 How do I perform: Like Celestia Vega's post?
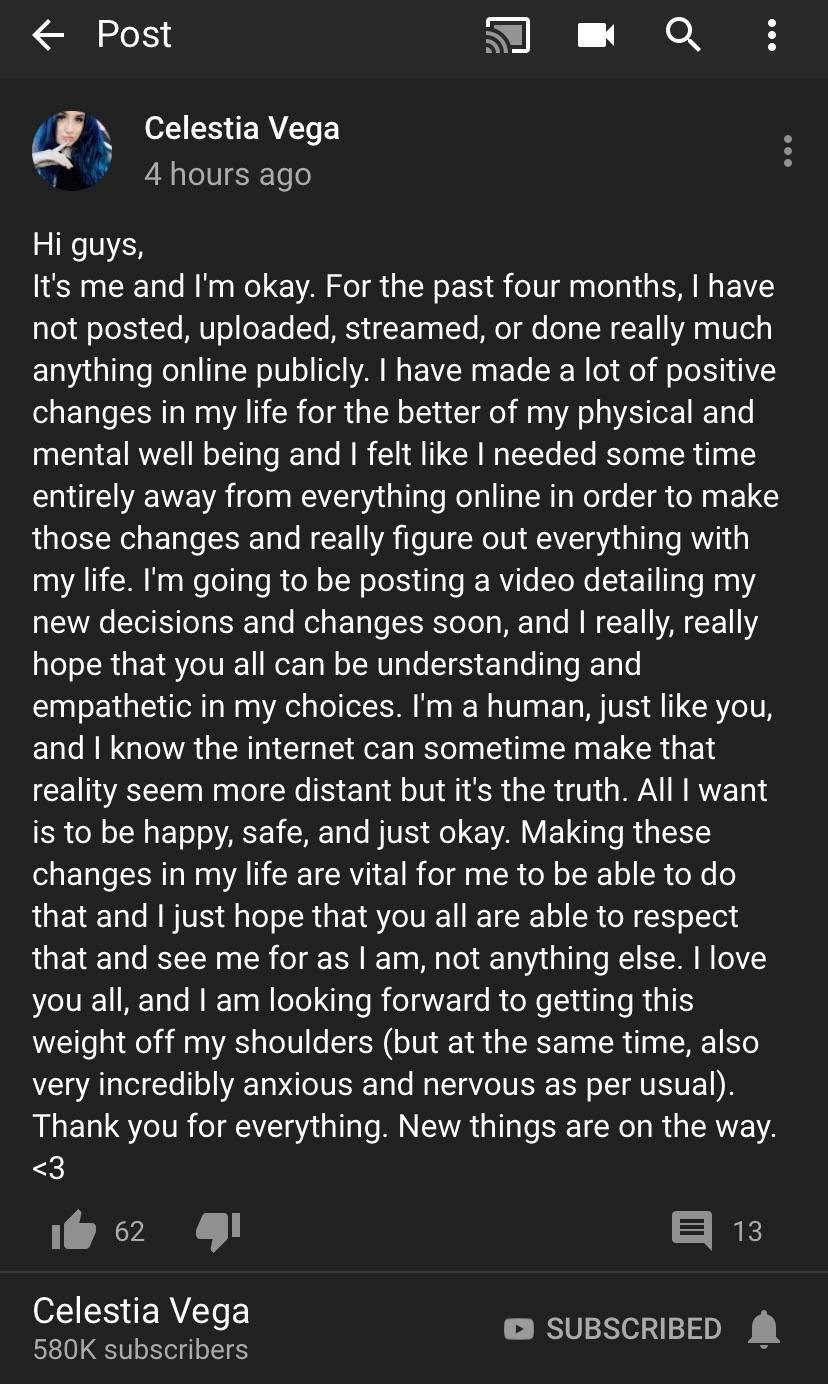point(73,1230)
